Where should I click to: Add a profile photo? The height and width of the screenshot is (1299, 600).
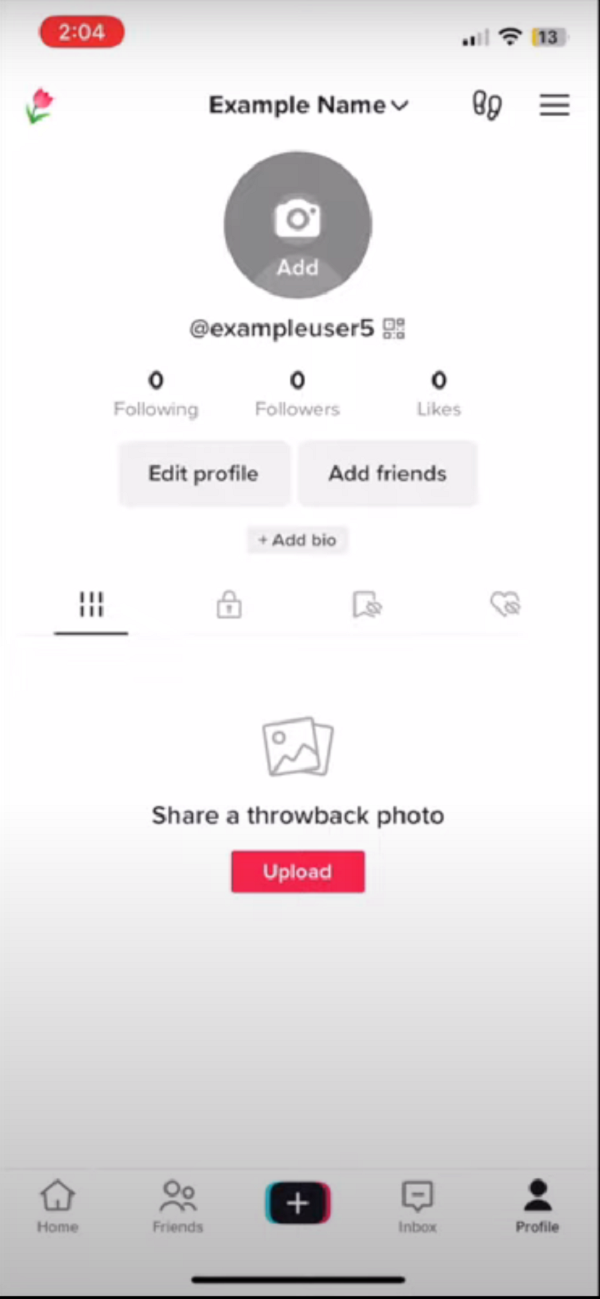pos(297,225)
